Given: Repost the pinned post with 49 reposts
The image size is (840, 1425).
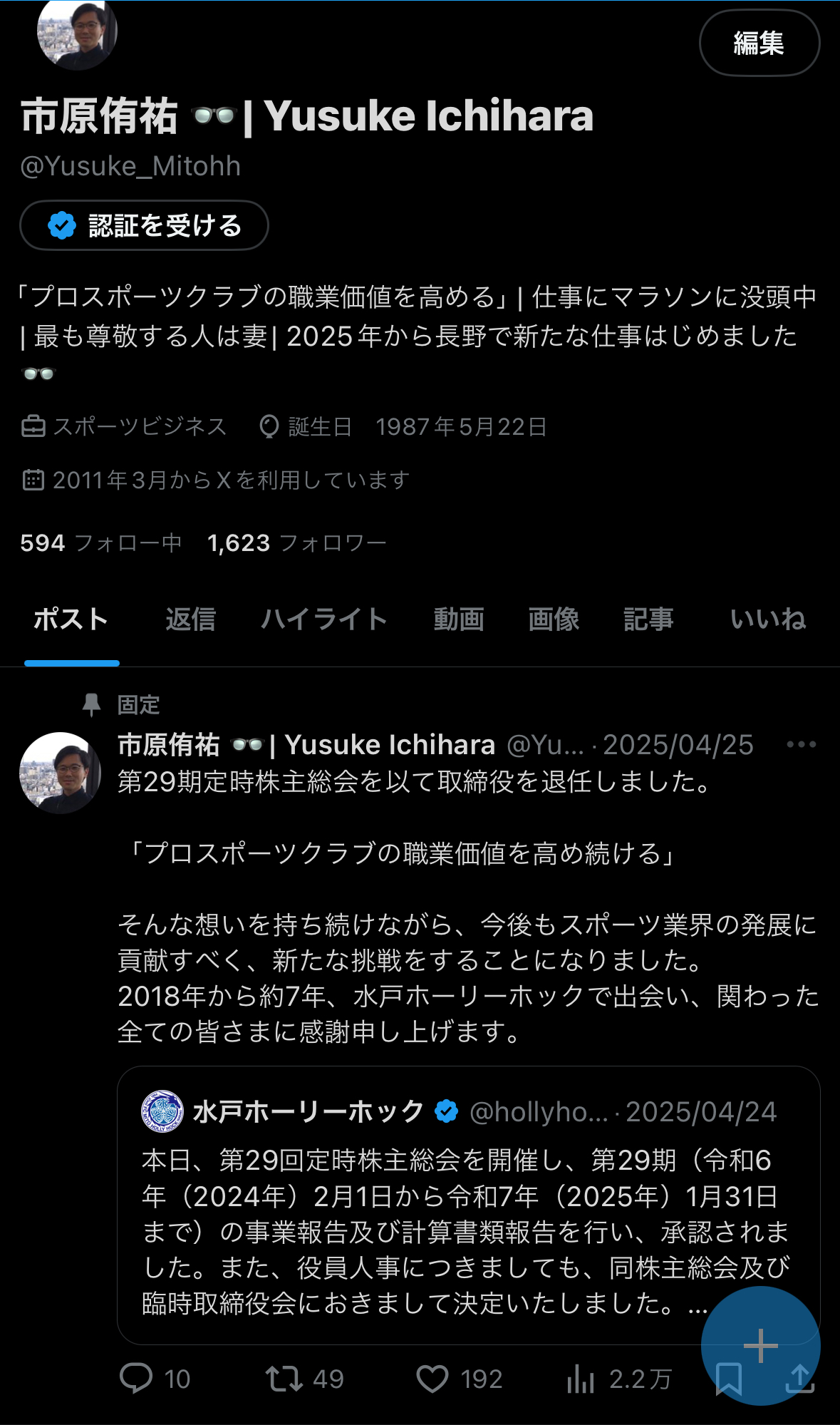Looking at the screenshot, I should [284, 1378].
